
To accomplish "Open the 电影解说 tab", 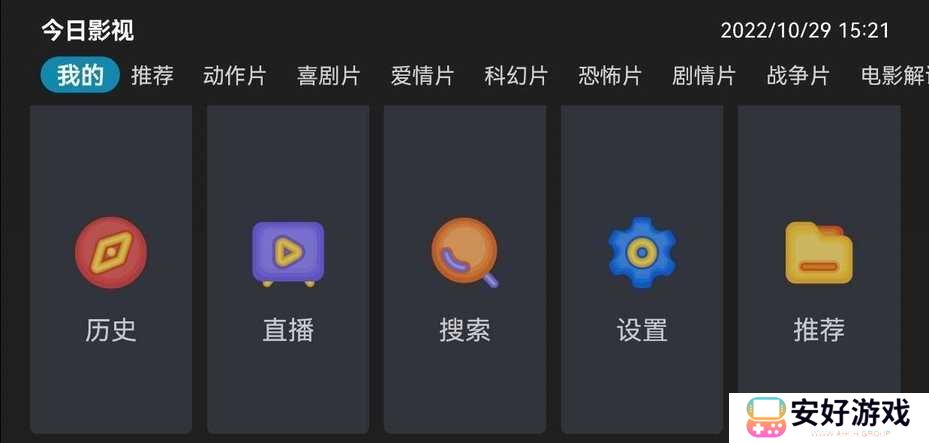I will tap(894, 76).
